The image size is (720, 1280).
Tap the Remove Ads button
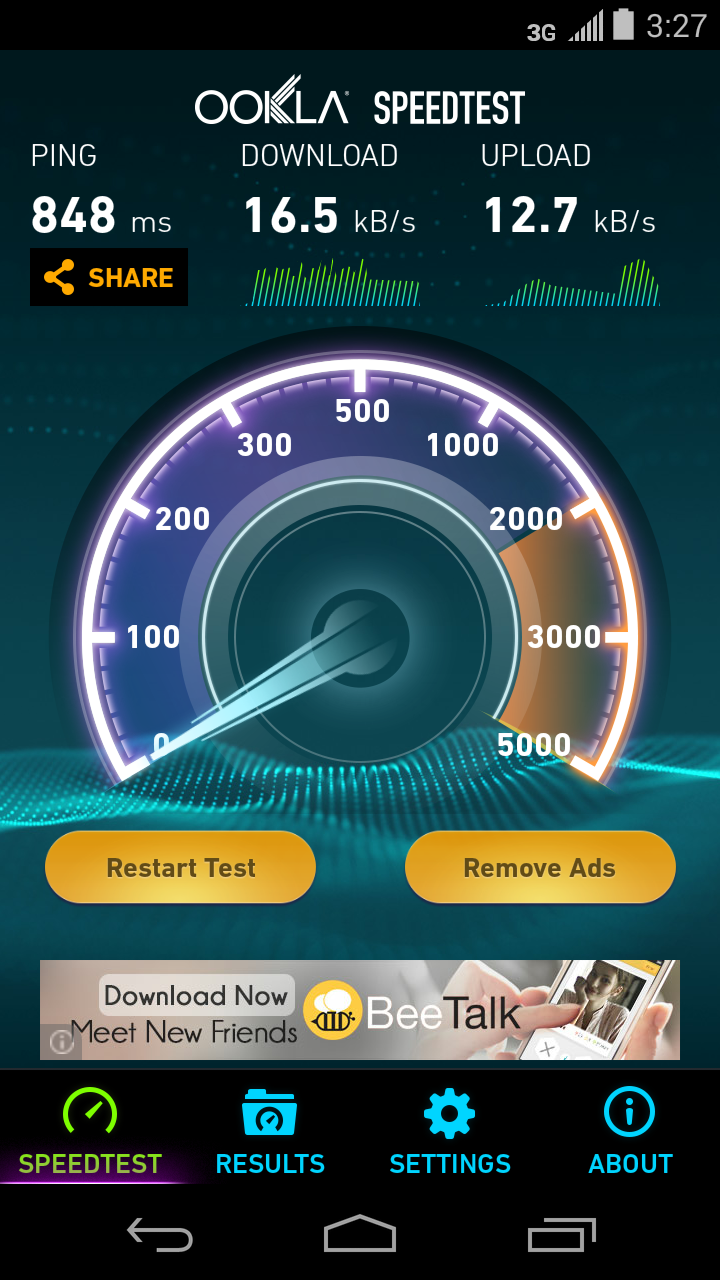click(x=540, y=867)
